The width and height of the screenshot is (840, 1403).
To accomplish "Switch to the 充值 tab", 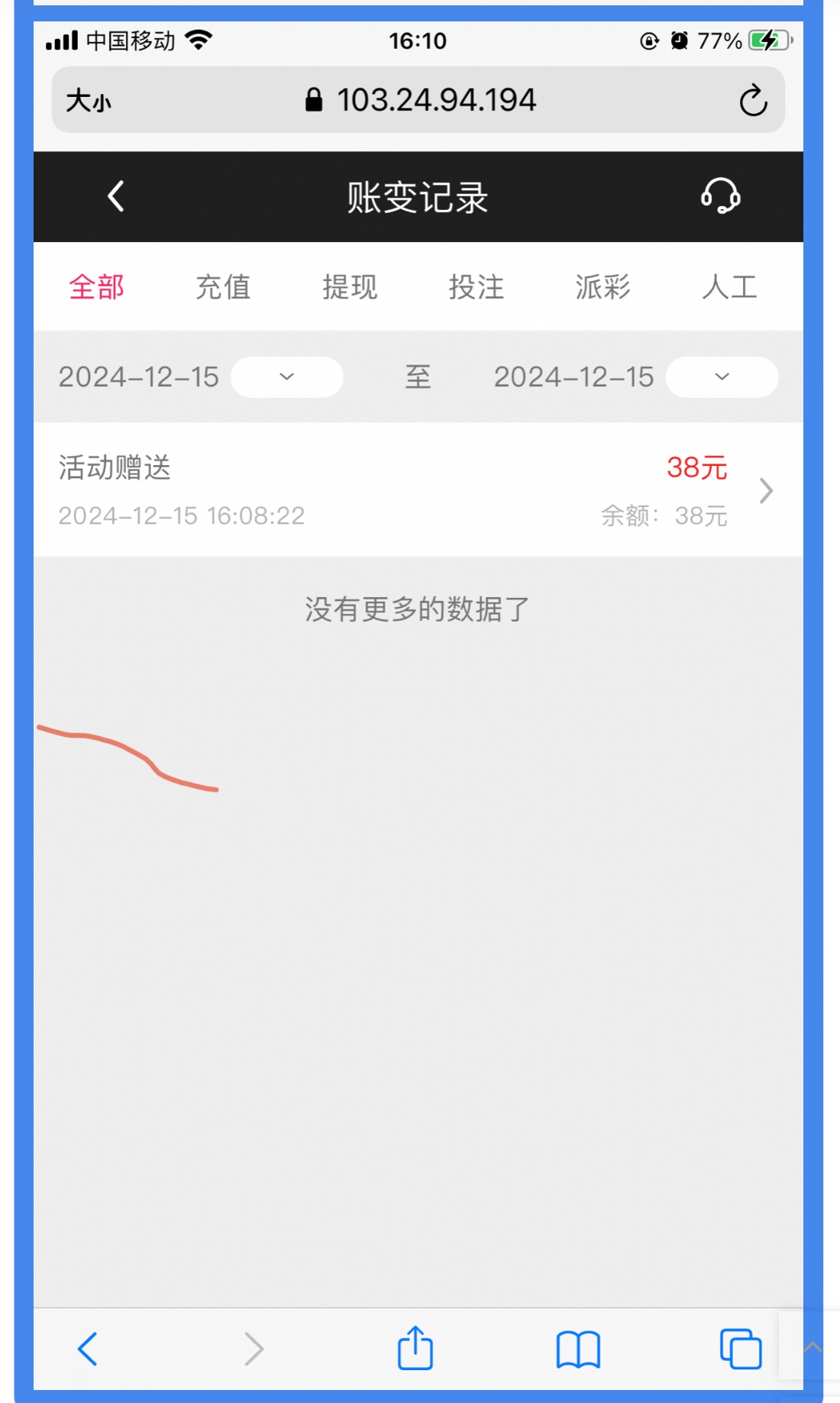I will click(x=223, y=287).
